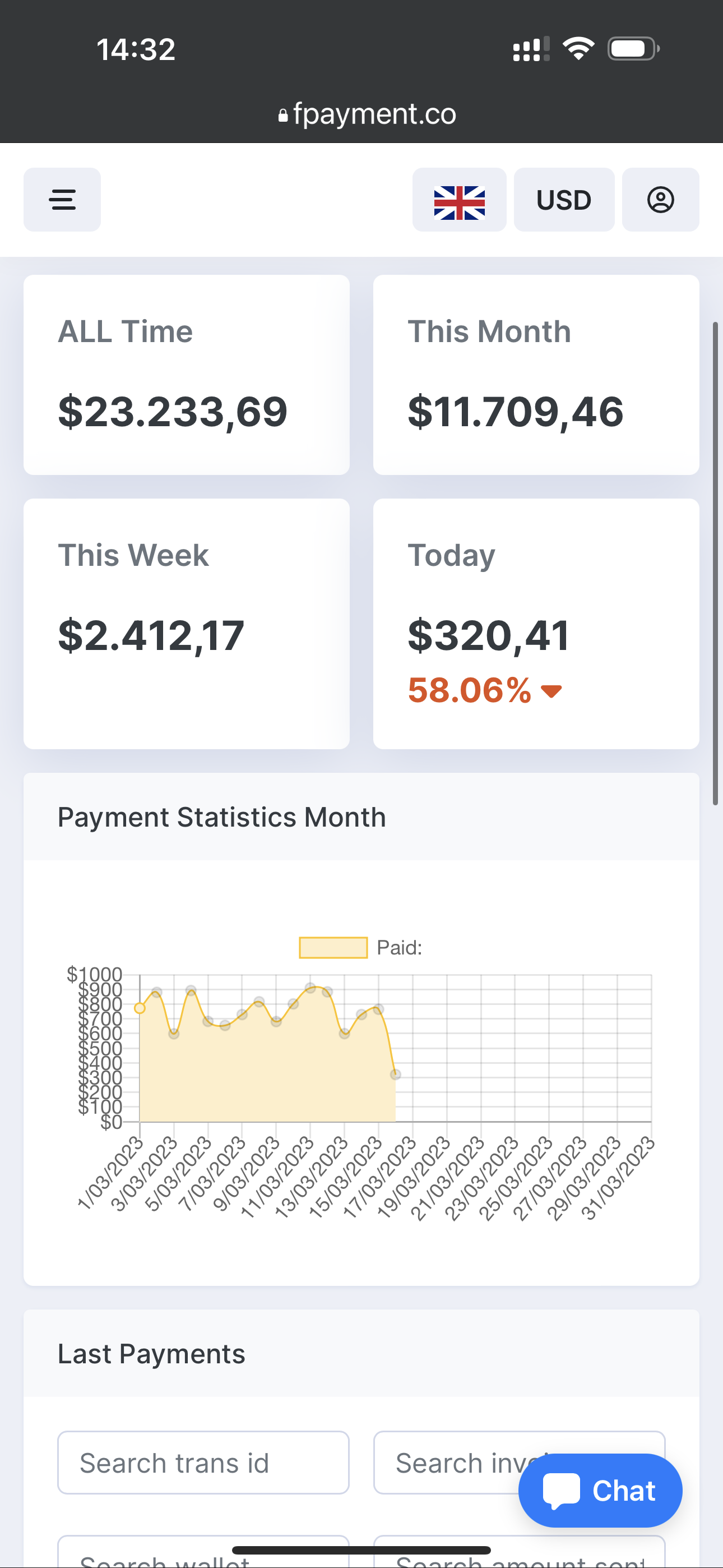Open the USD currency selector
The width and height of the screenshot is (723, 1568).
tap(564, 200)
